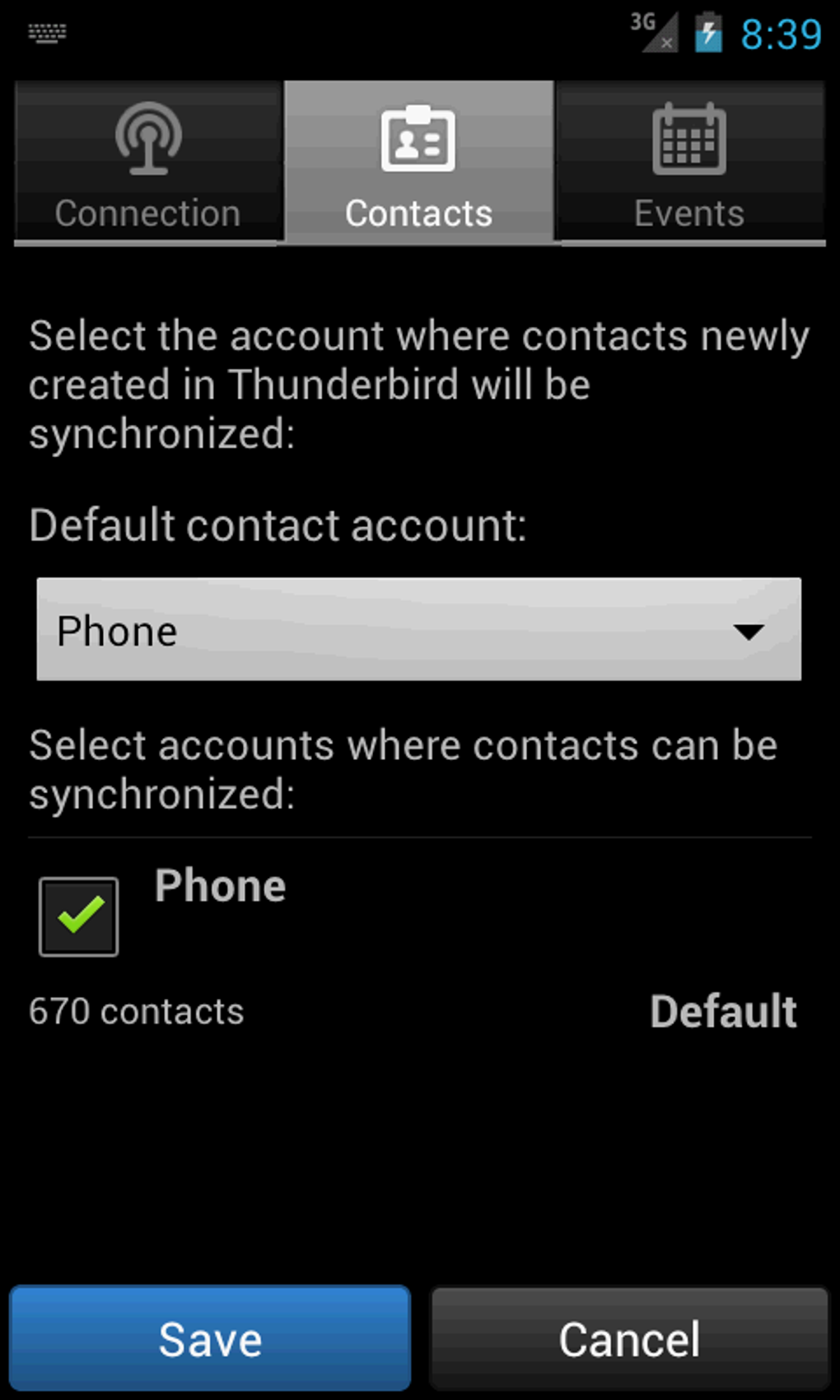Tap the keyboard icon in status bar
Screen dimensions: 840x1400
(47, 33)
